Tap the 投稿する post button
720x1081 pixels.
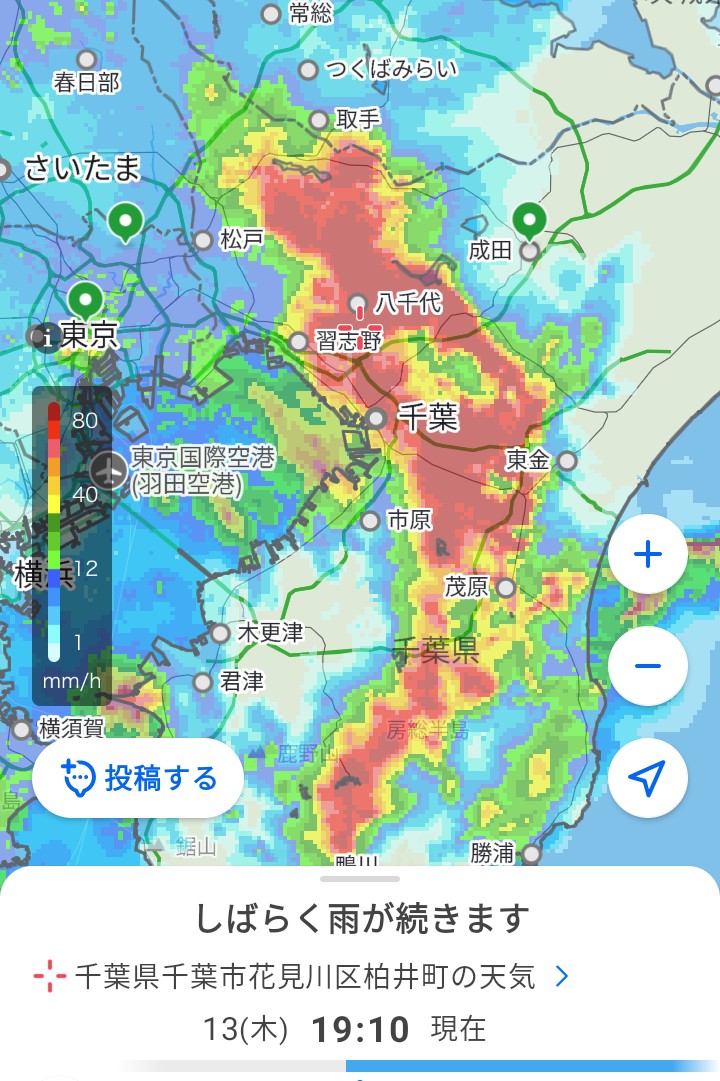pyautogui.click(x=138, y=778)
